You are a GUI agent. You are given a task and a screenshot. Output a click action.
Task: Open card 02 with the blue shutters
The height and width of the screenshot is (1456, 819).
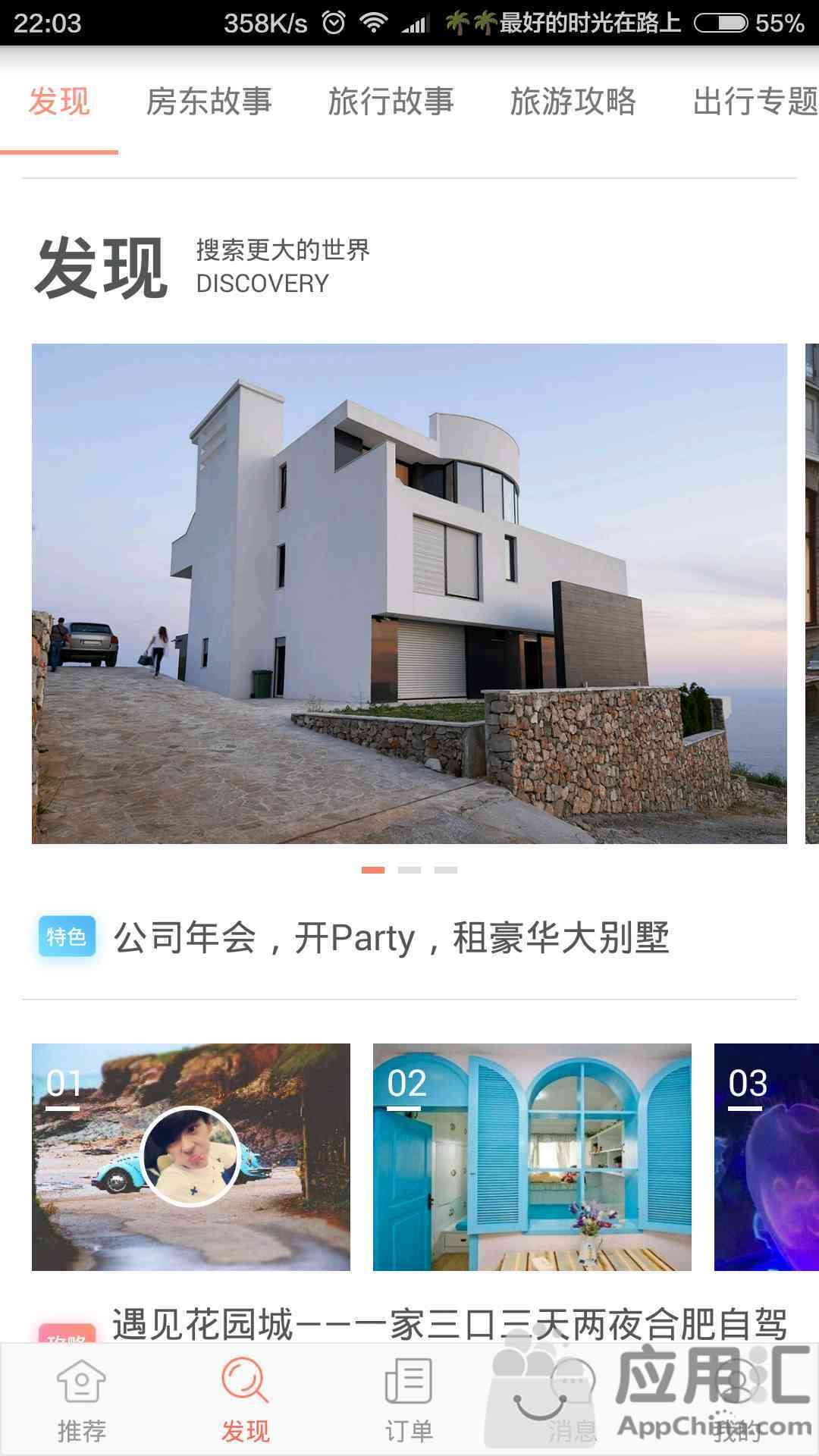pos(532,1156)
